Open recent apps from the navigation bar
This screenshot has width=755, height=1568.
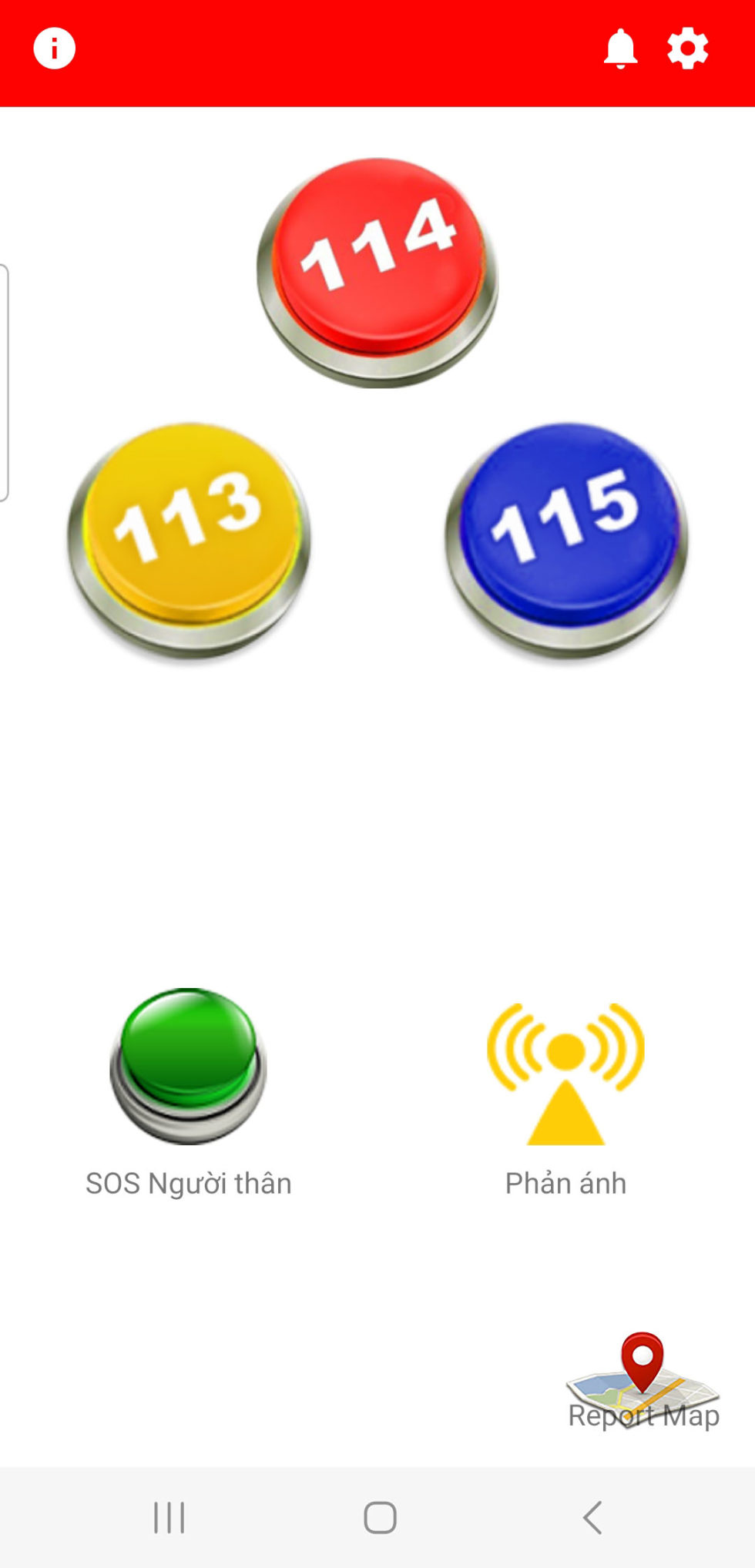(x=168, y=1516)
